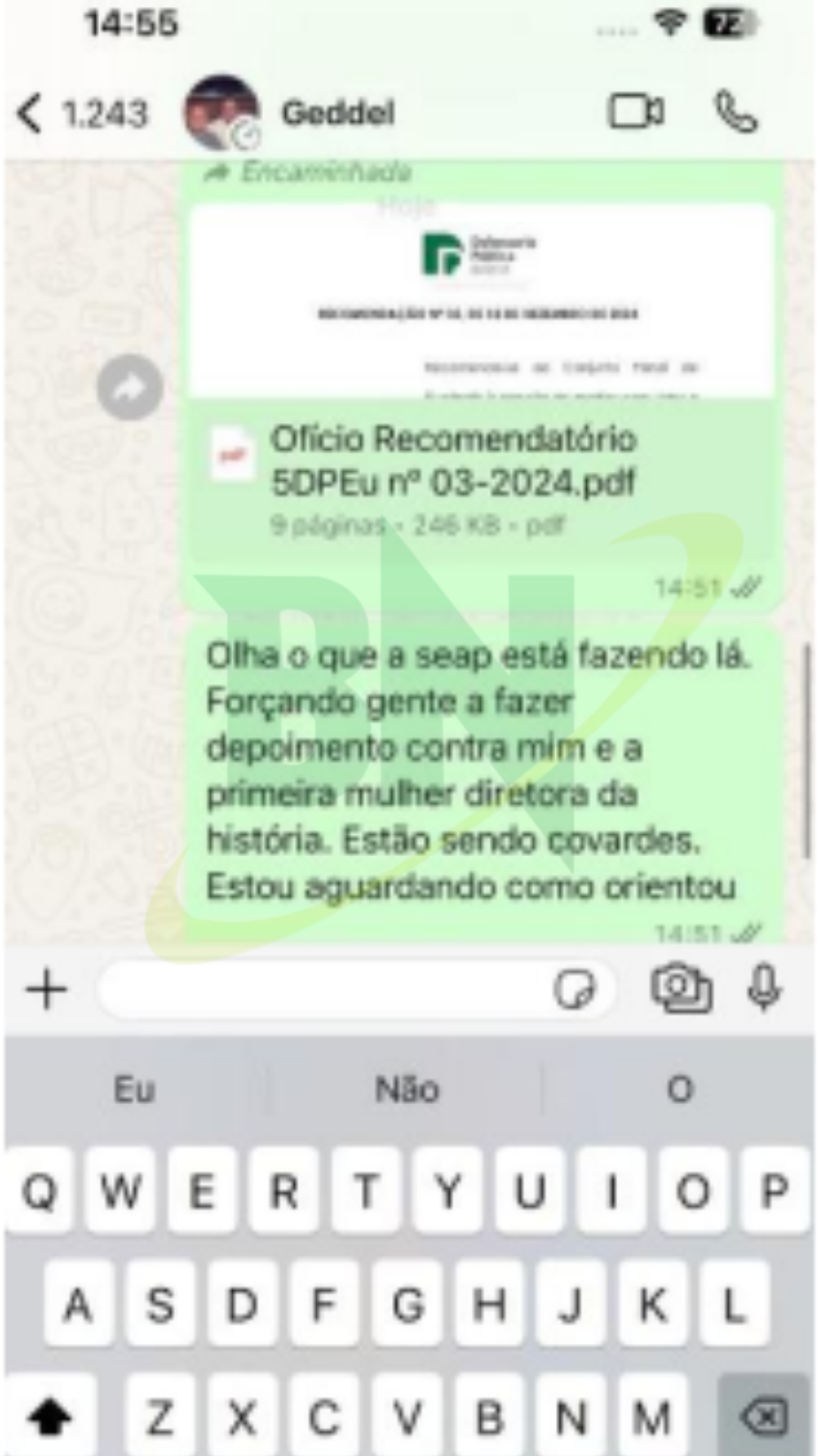Start a voice call with Geddel
This screenshot has height=1456, width=819.
pyautogui.click(x=736, y=112)
